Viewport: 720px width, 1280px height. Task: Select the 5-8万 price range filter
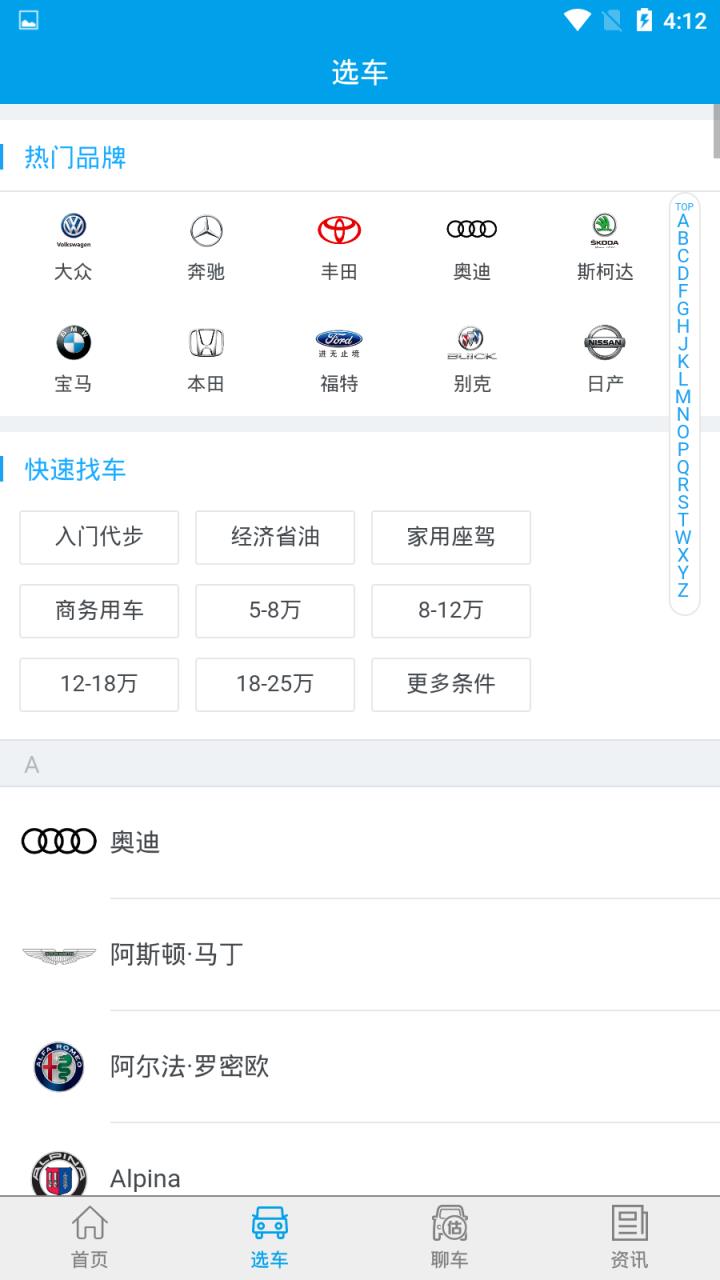tap(275, 611)
